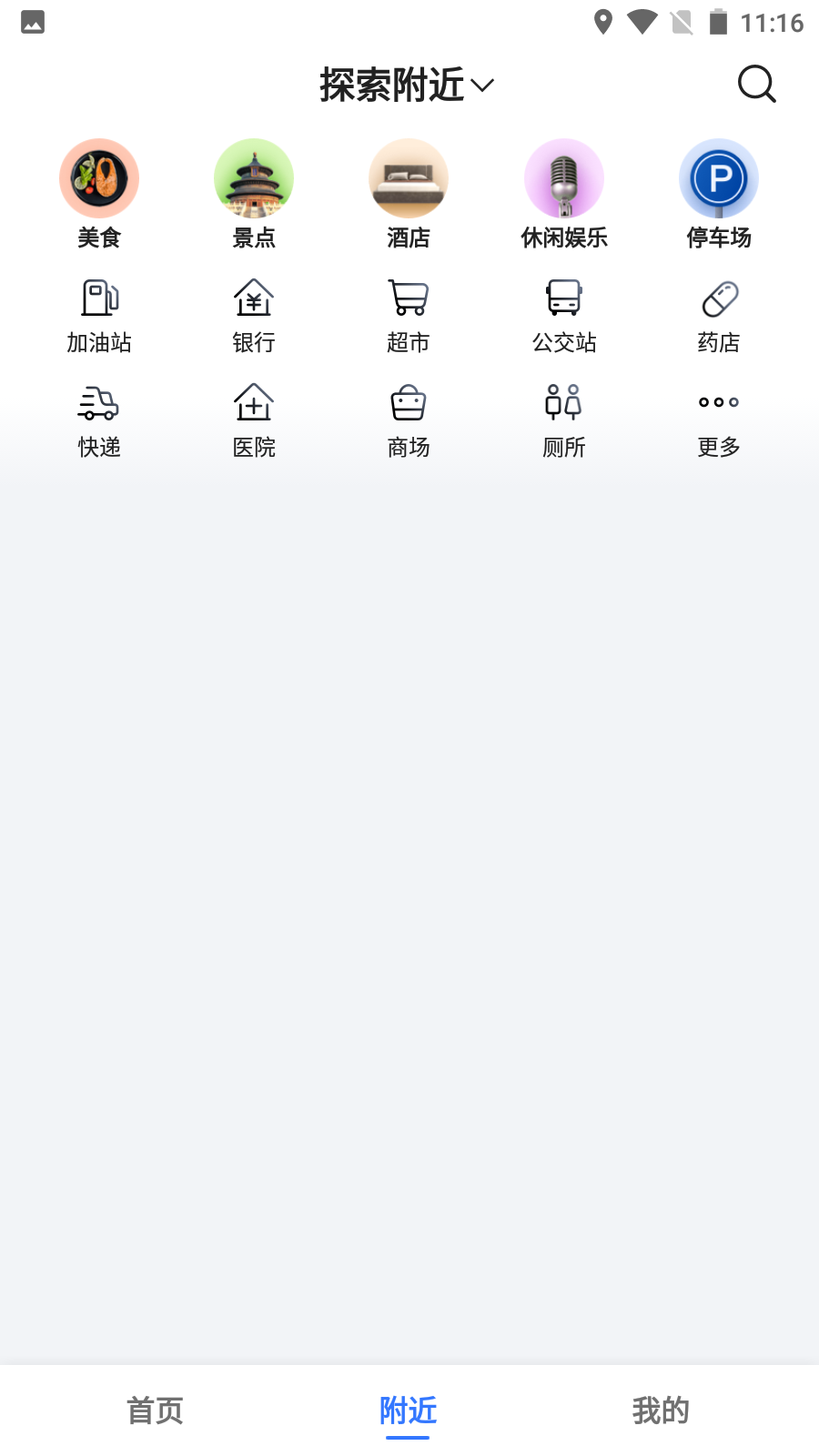
Task: Go to the 我的 profile tab
Action: pyautogui.click(x=661, y=1410)
